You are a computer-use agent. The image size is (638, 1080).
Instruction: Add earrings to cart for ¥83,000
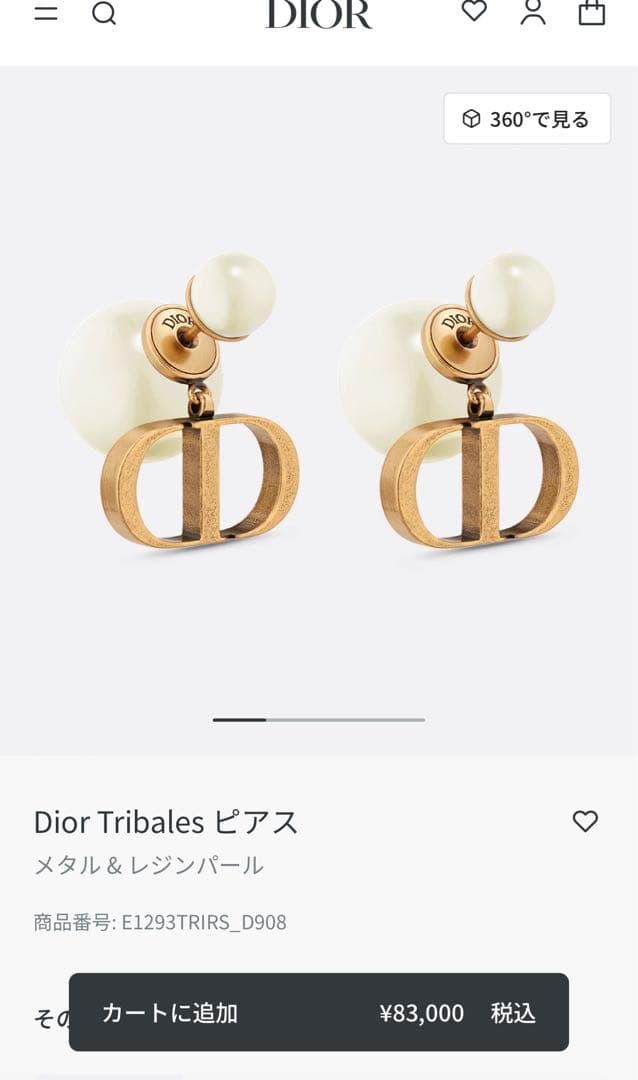[x=318, y=1012]
